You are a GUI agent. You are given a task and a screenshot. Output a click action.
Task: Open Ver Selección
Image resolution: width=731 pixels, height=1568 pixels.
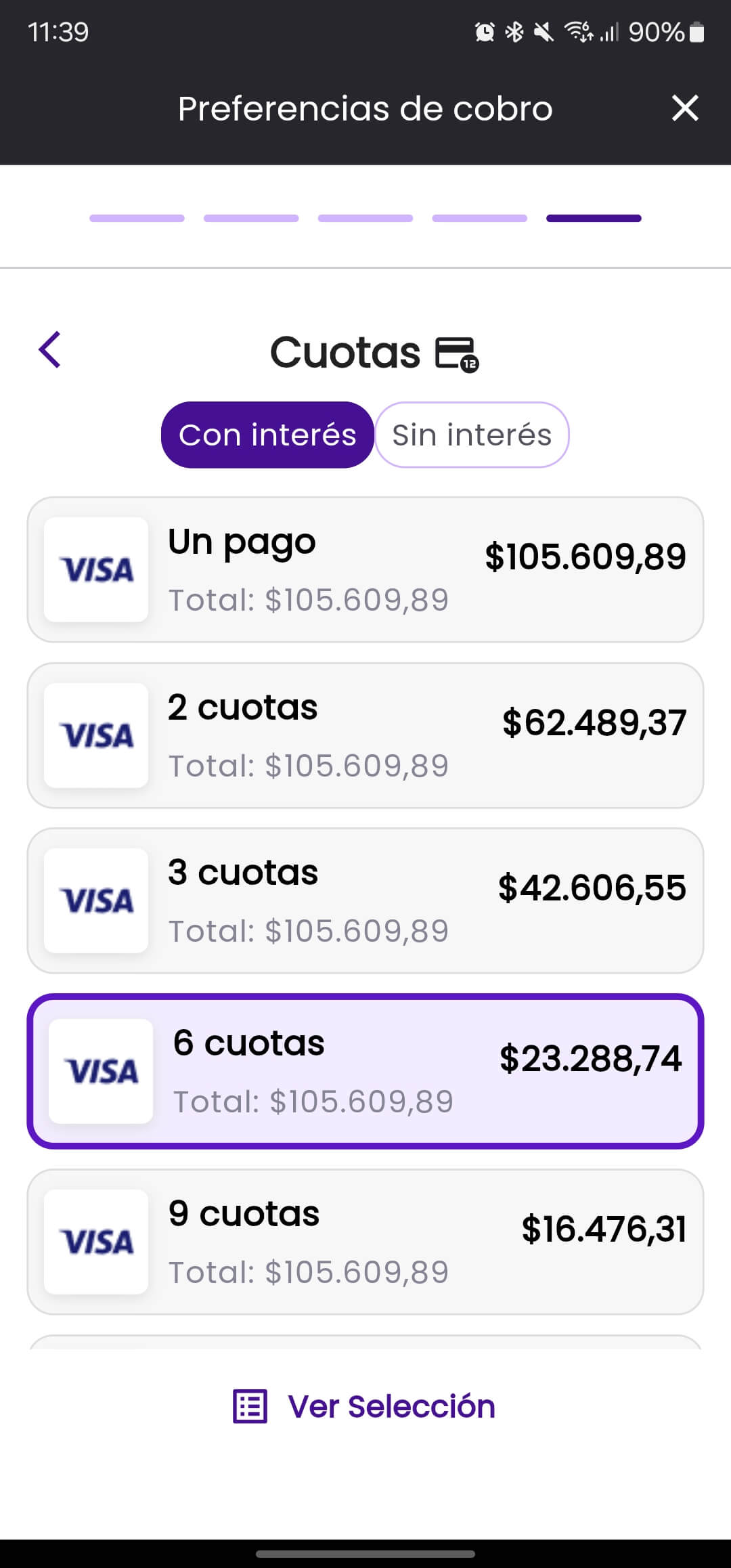click(365, 1406)
